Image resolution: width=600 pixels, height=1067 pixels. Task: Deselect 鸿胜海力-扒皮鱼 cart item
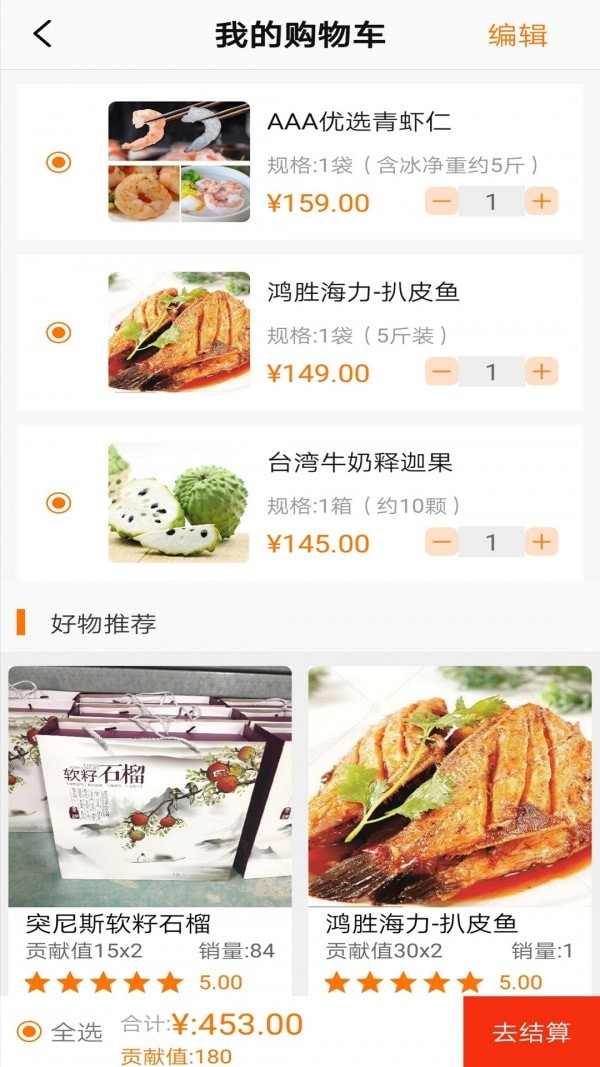(59, 332)
